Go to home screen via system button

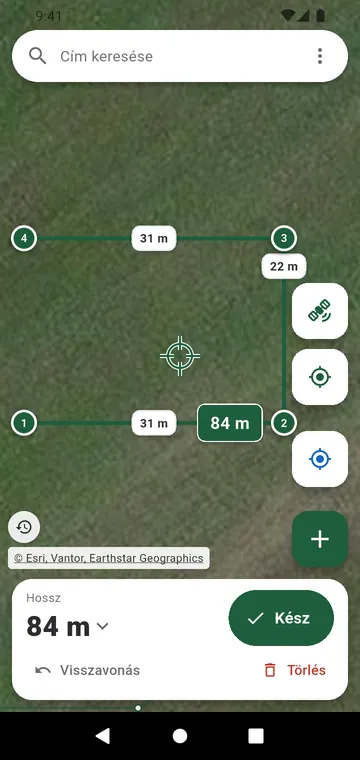coord(180,736)
